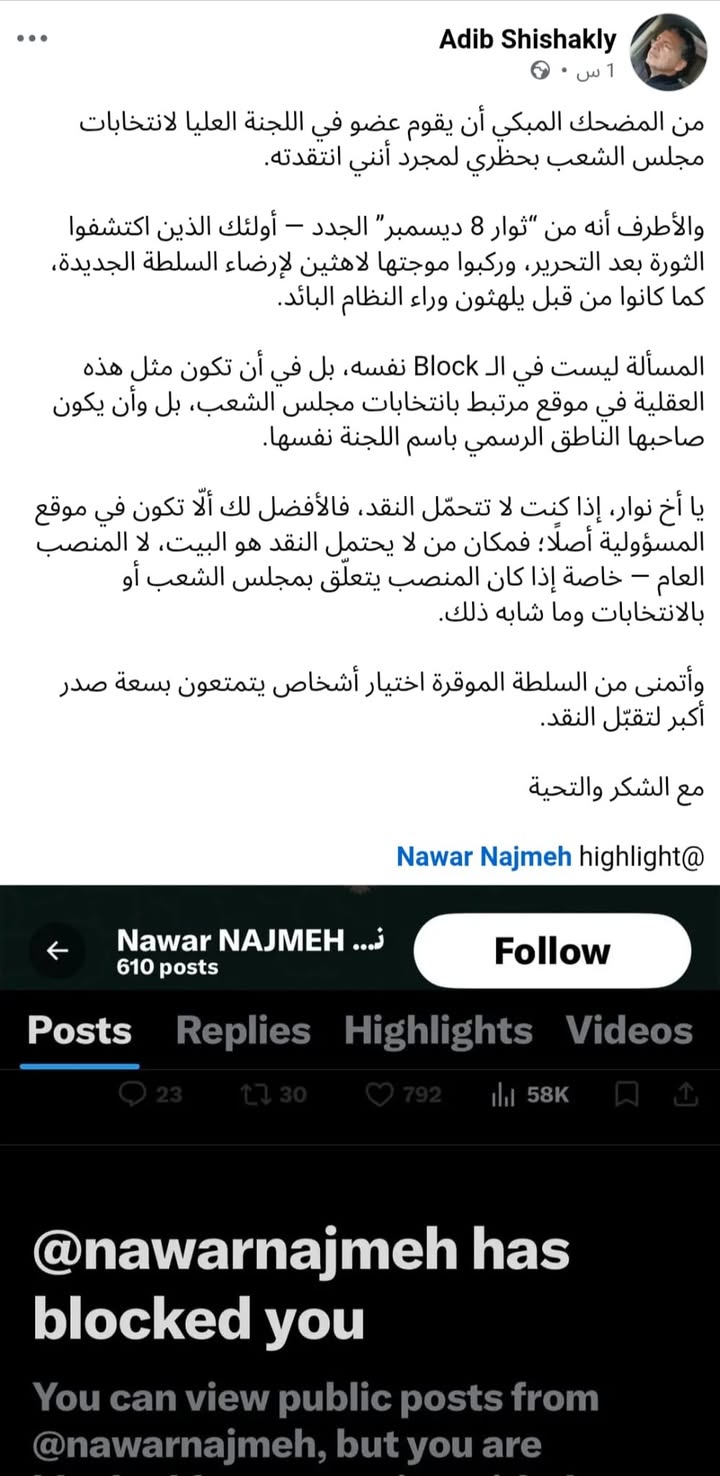720x1476 pixels.
Task: Open the three-dot options menu on the post
Action: click(32, 37)
